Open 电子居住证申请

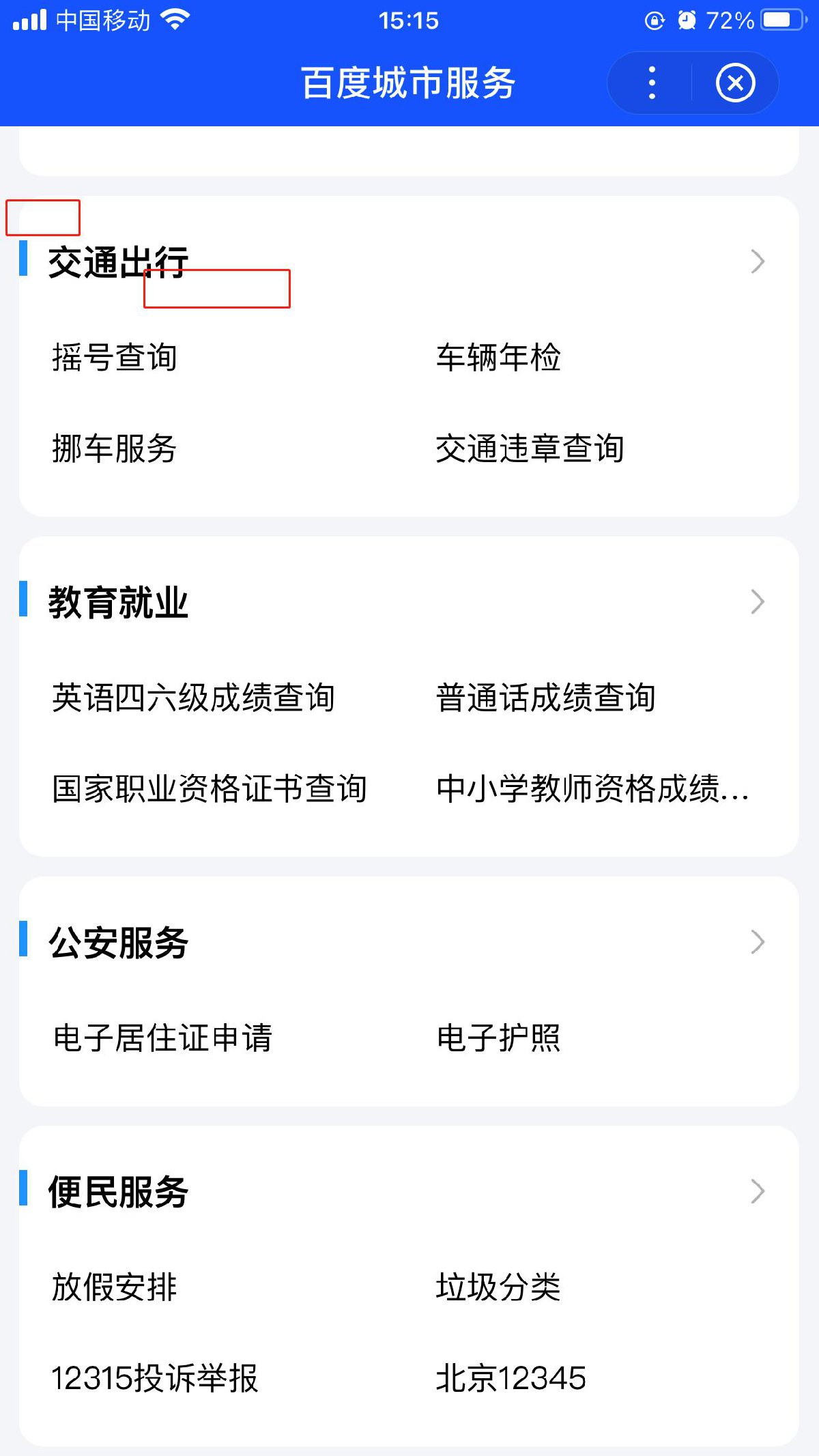point(162,1038)
